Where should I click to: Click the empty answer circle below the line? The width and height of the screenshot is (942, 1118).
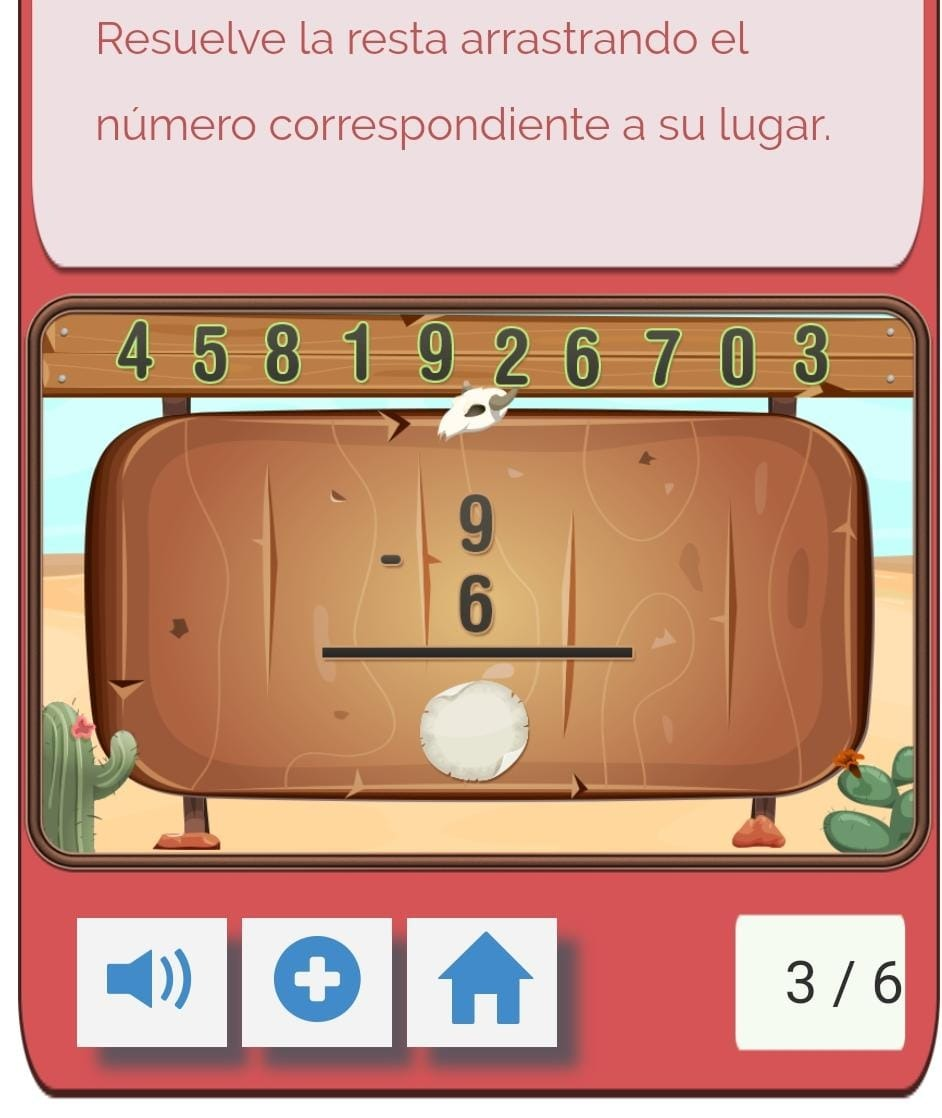click(x=473, y=728)
